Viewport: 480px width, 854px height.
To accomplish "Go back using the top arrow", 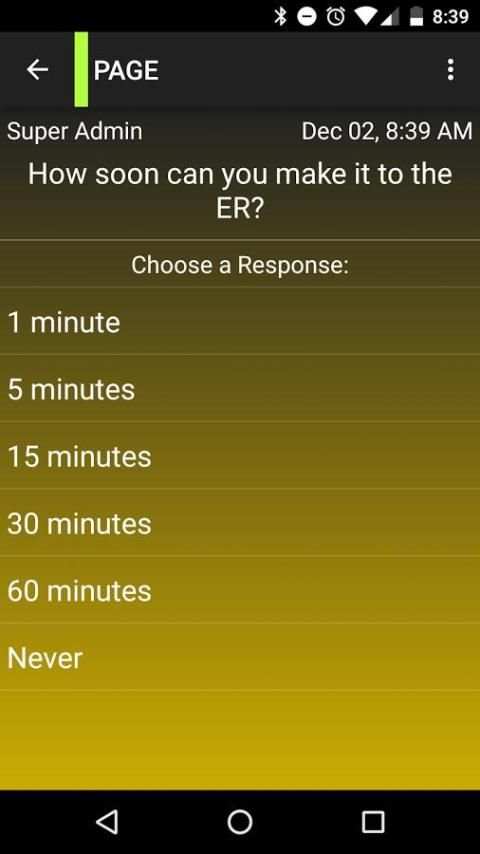I will (38, 70).
